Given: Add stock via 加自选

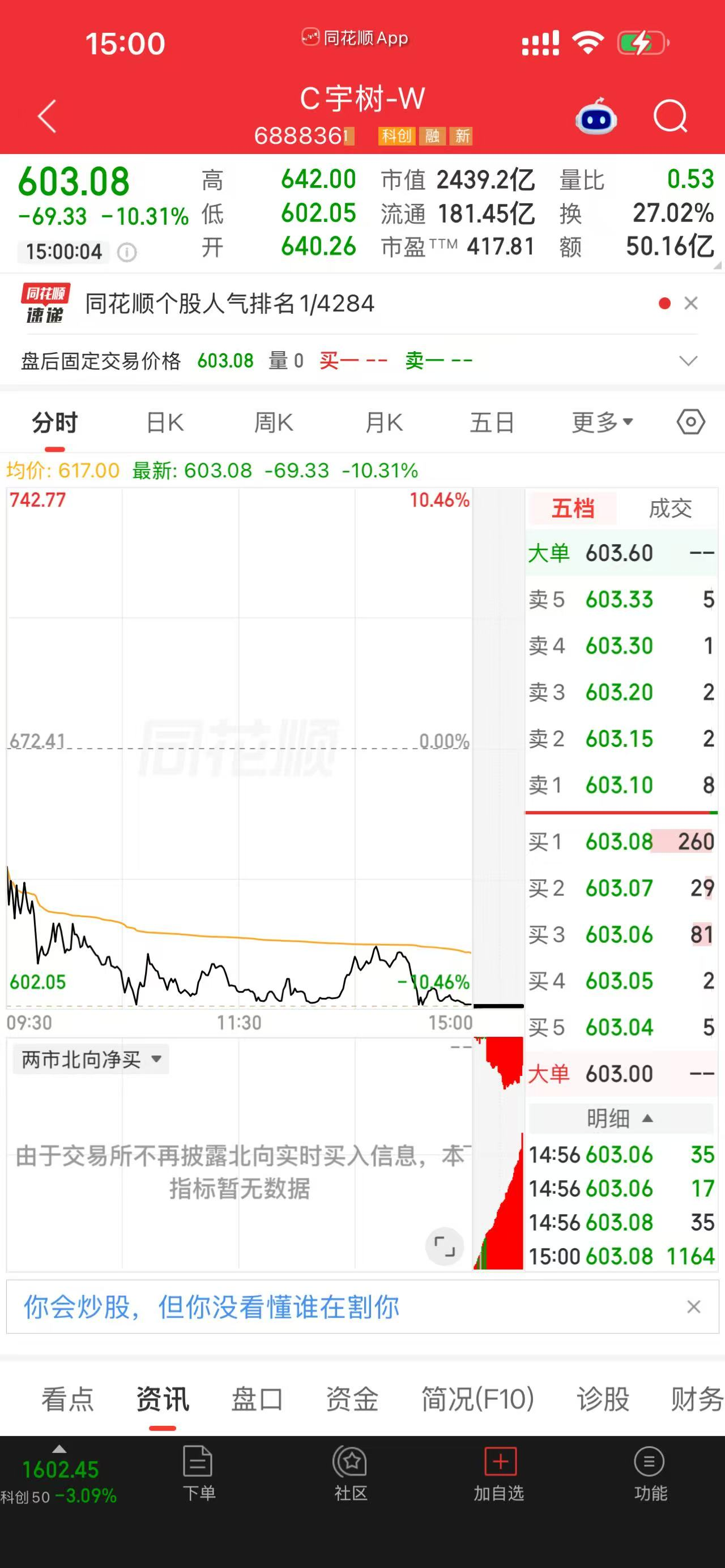Looking at the screenshot, I should tap(499, 1473).
